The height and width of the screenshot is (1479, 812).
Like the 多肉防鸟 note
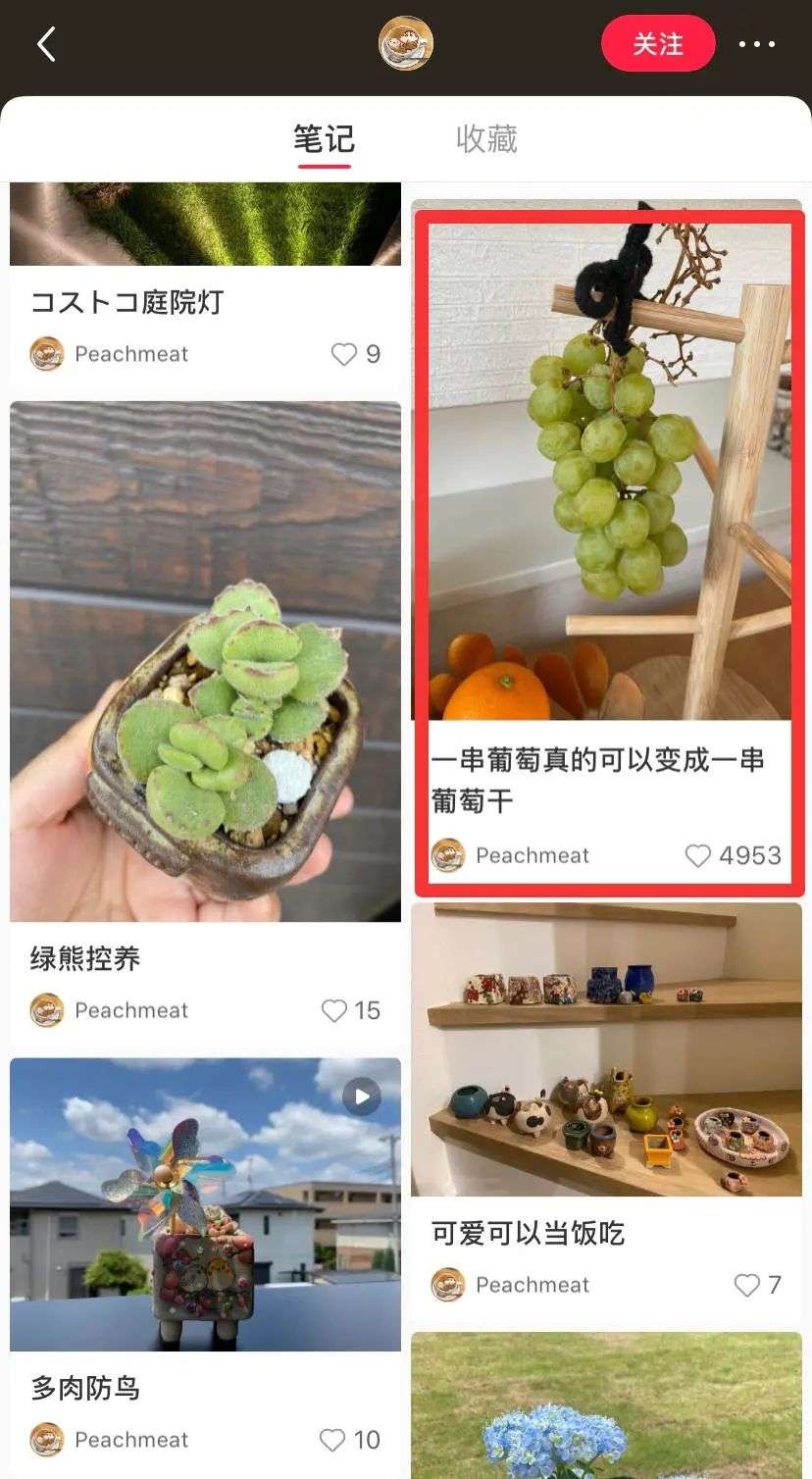[x=333, y=1440]
